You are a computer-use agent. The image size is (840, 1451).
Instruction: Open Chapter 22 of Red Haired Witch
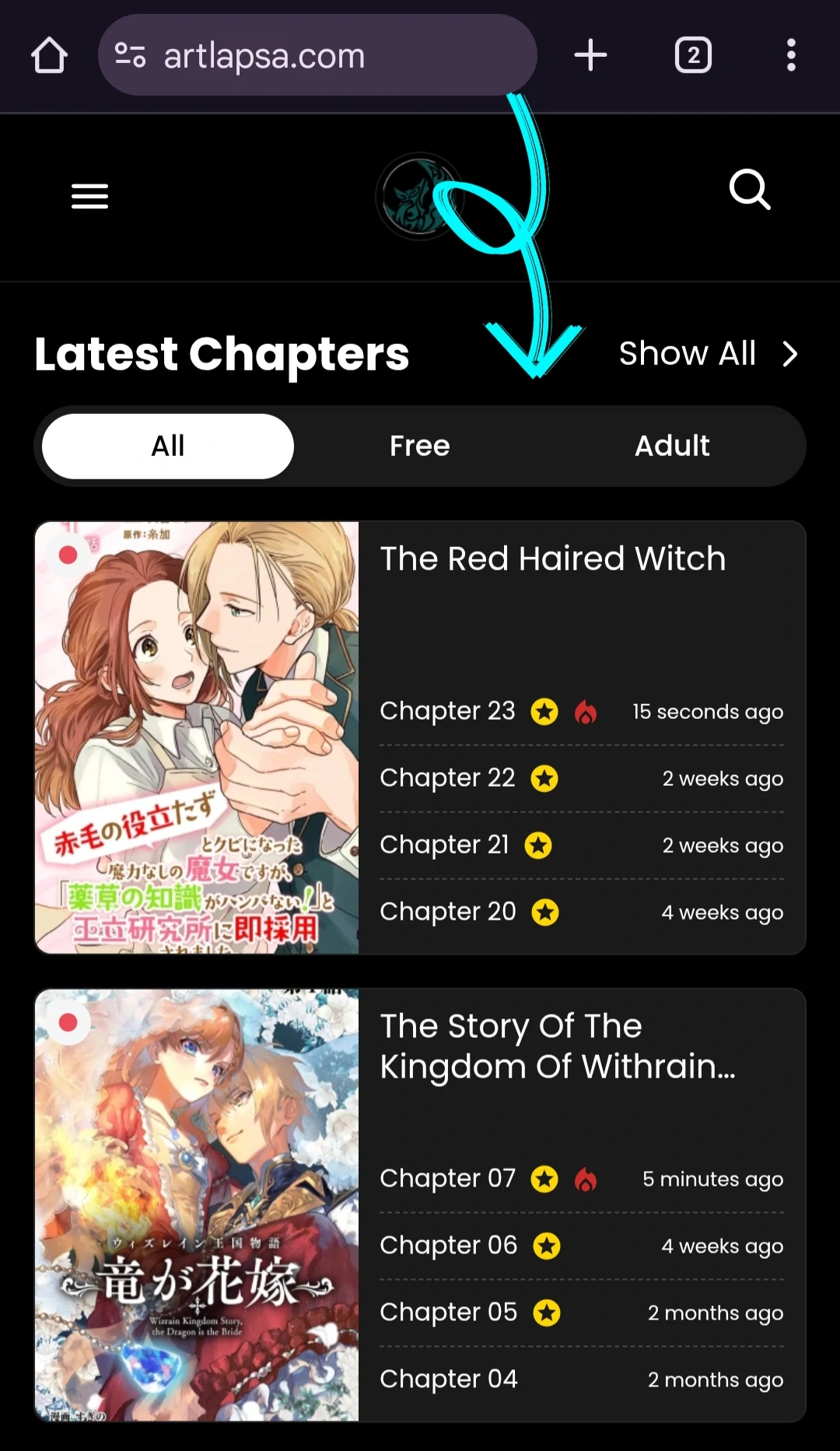point(447,778)
